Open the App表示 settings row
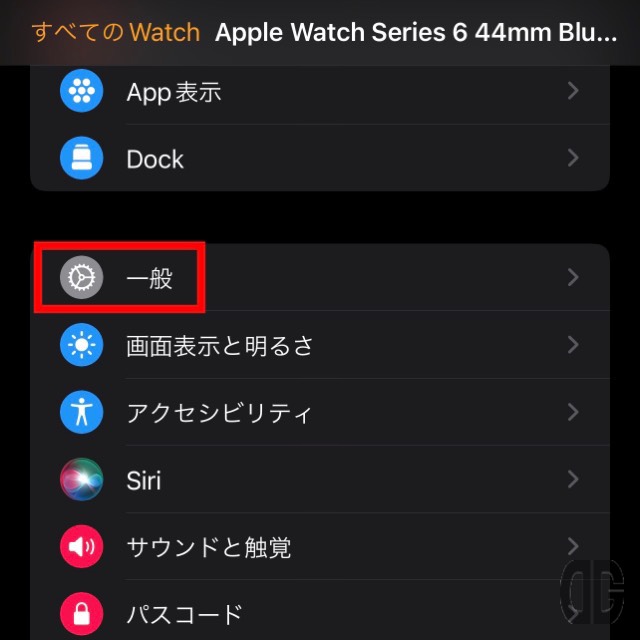This screenshot has width=640, height=640. pyautogui.click(x=320, y=92)
